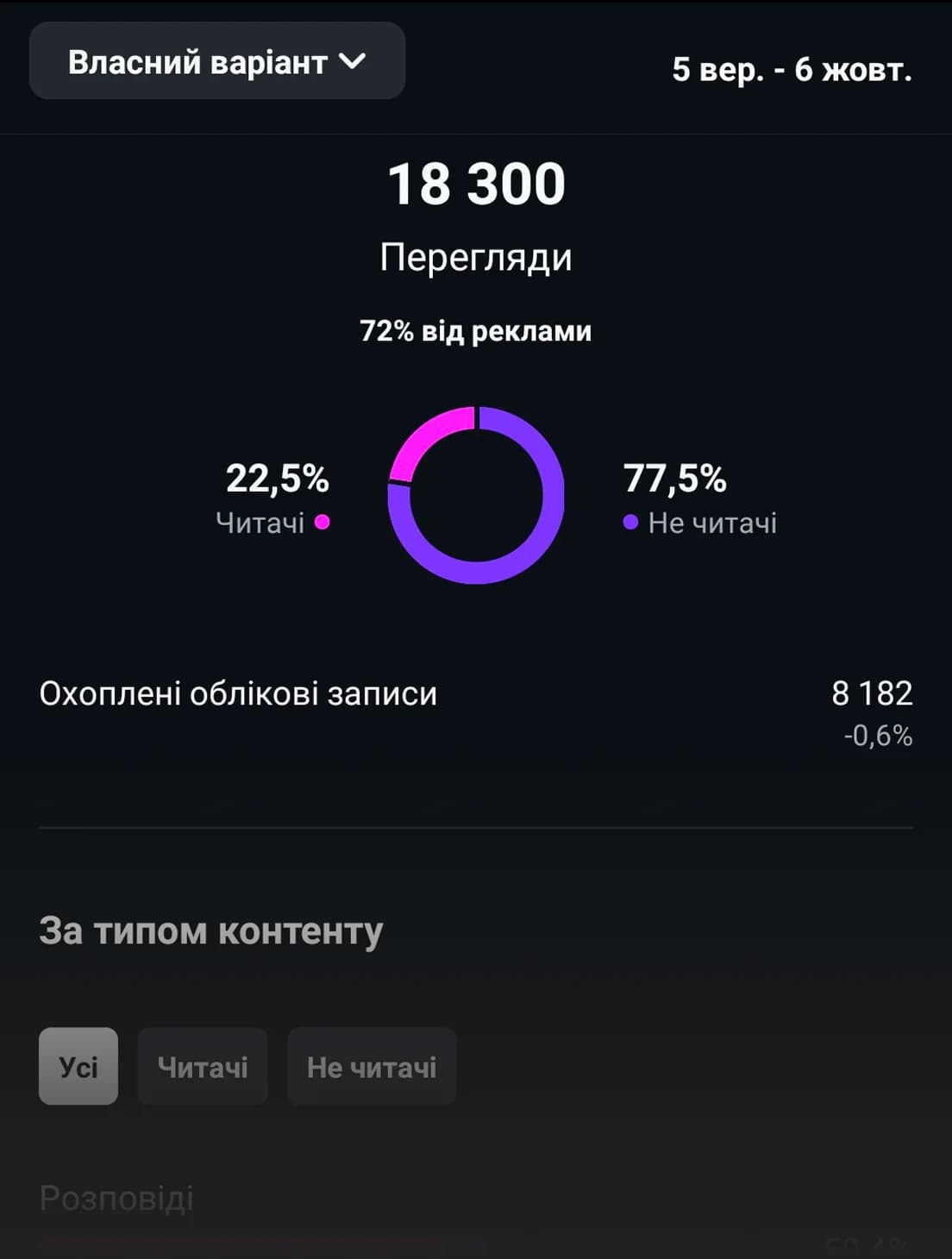Switch to the Не читачі filter

(372, 1067)
